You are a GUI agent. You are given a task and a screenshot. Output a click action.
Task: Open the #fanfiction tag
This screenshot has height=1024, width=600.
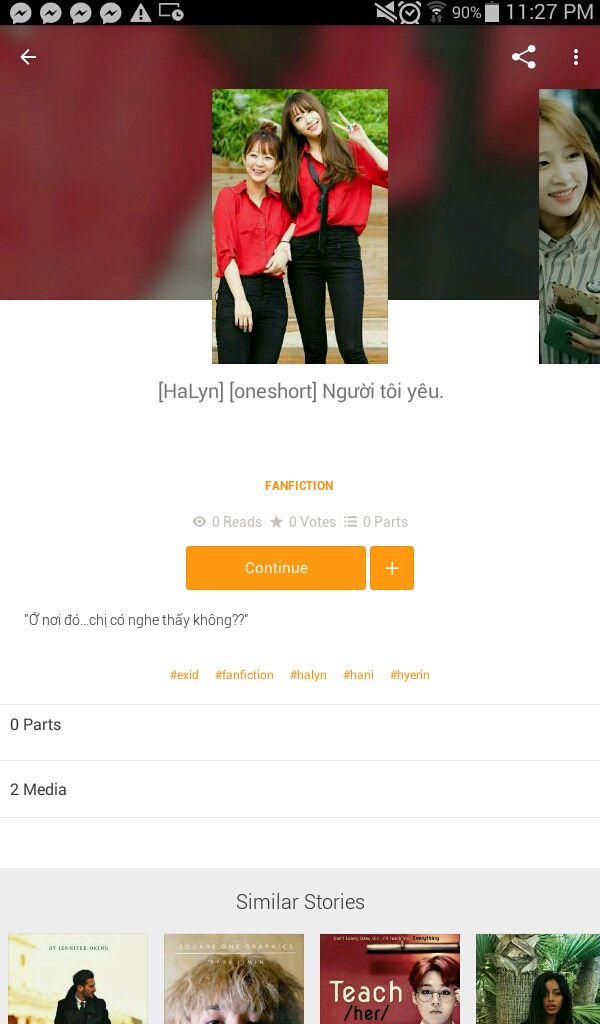(244, 675)
